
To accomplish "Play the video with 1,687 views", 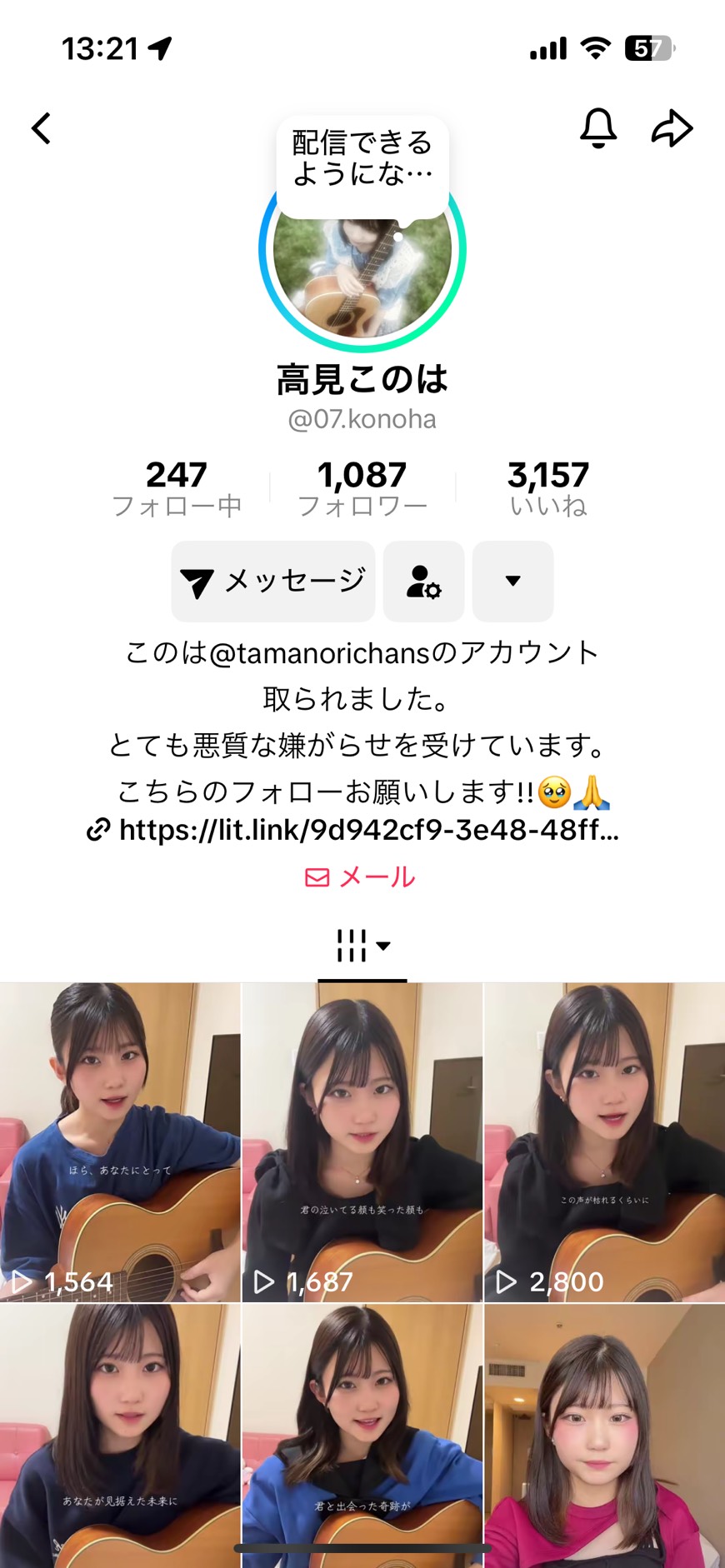I will (362, 1141).
